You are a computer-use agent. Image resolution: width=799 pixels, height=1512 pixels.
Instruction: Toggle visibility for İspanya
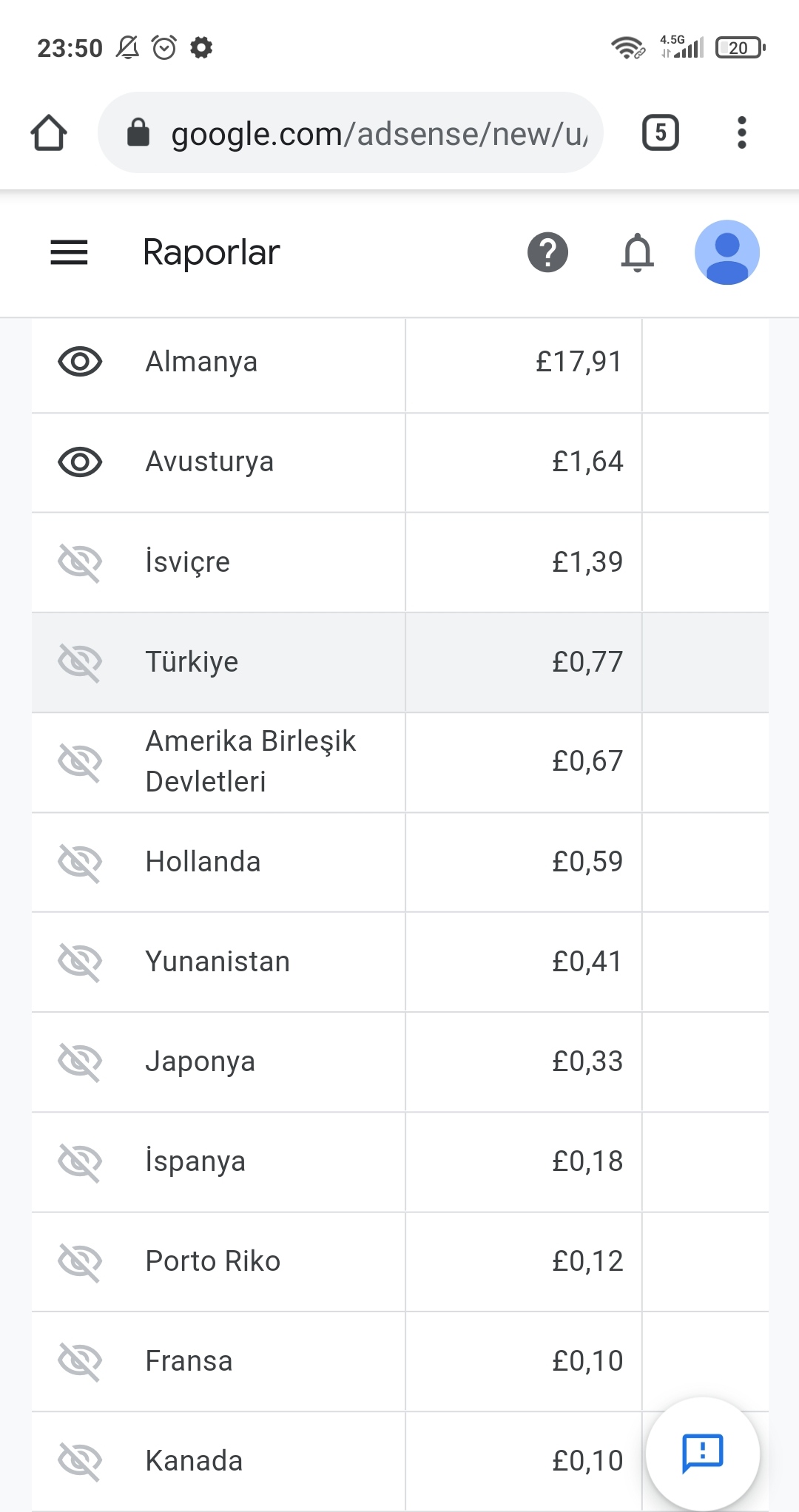pos(80,1161)
